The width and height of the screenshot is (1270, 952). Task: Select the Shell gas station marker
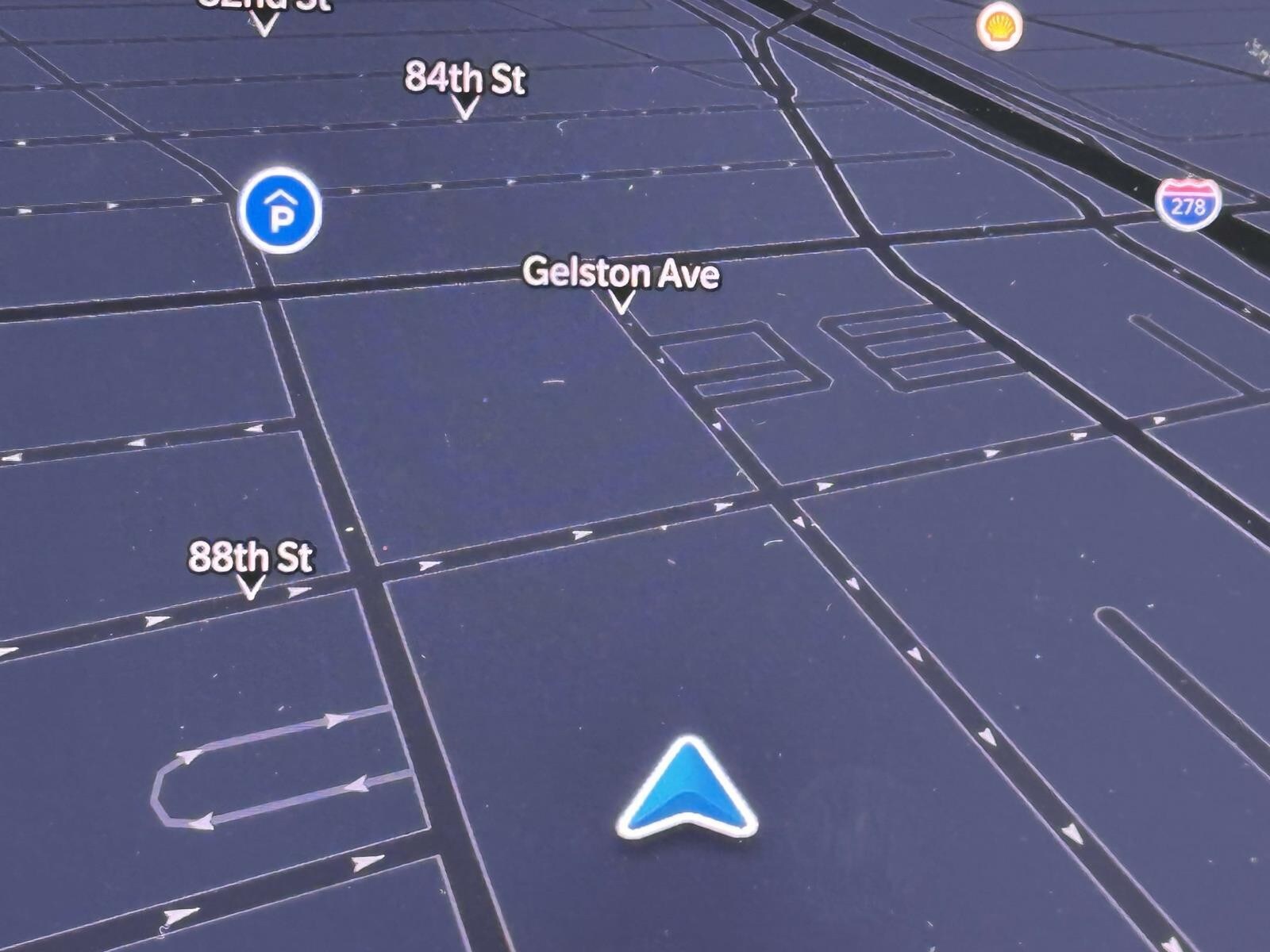click(999, 26)
